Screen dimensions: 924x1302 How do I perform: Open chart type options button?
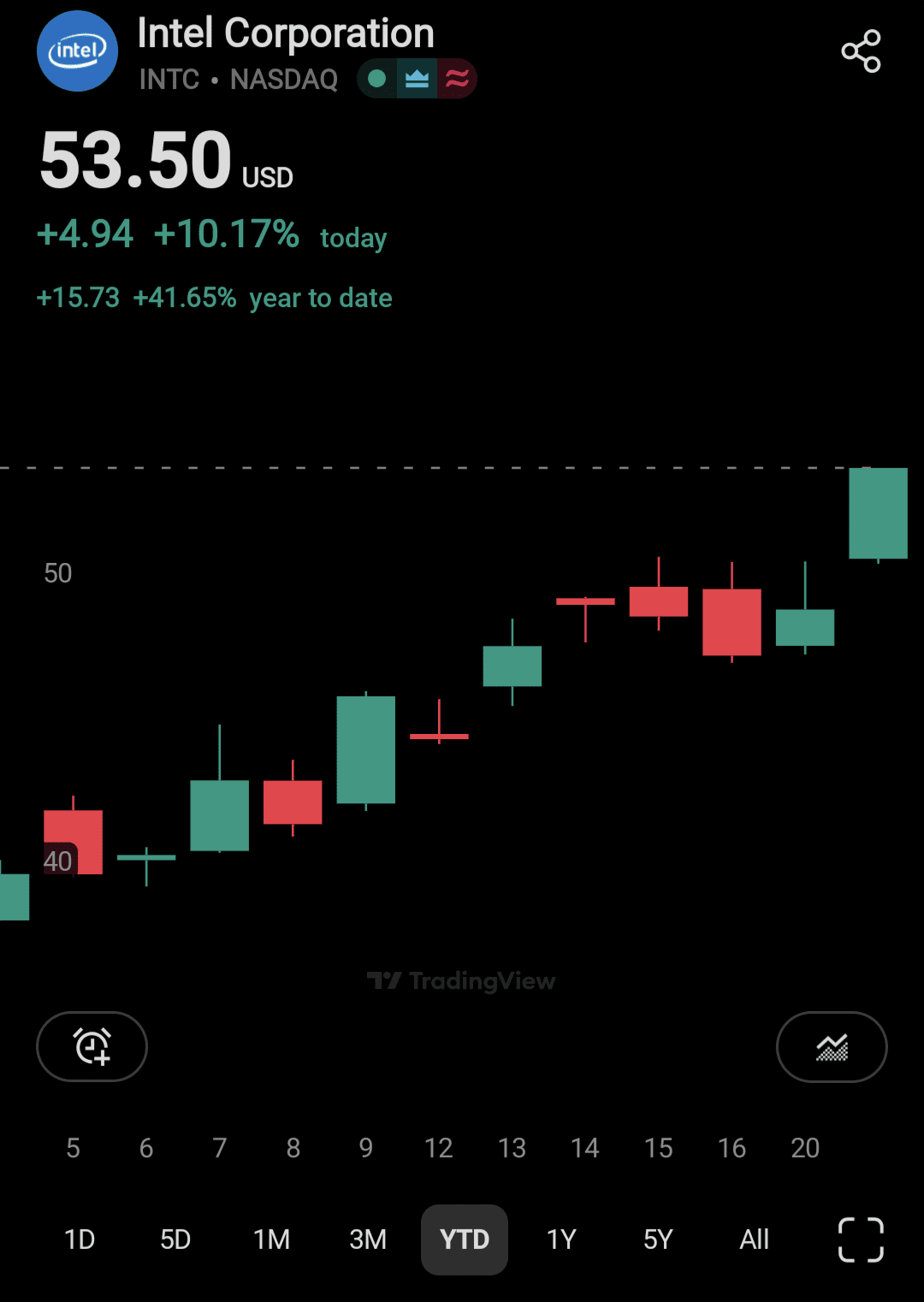tap(831, 1046)
